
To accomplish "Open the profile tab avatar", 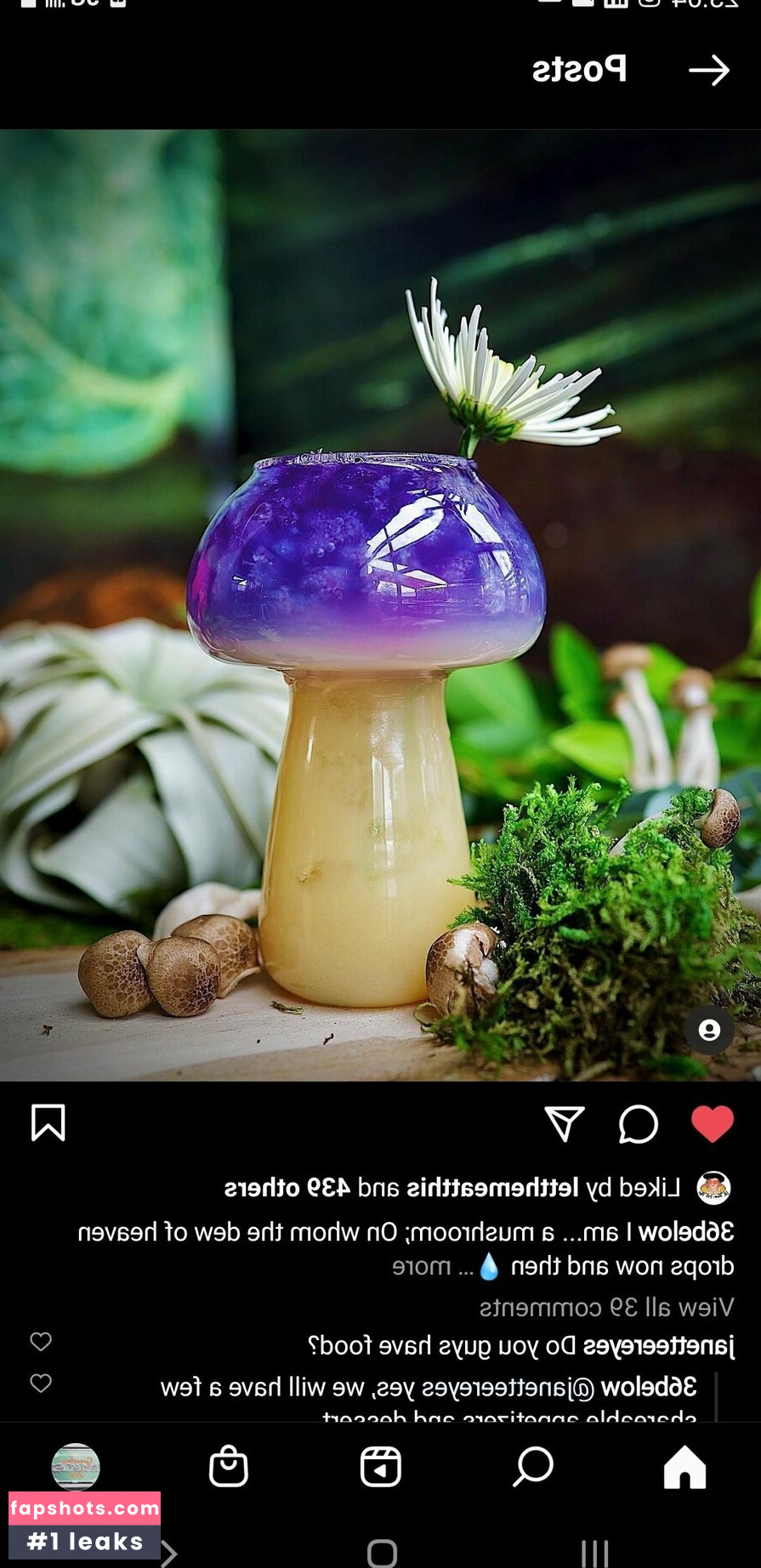I will (76, 1468).
